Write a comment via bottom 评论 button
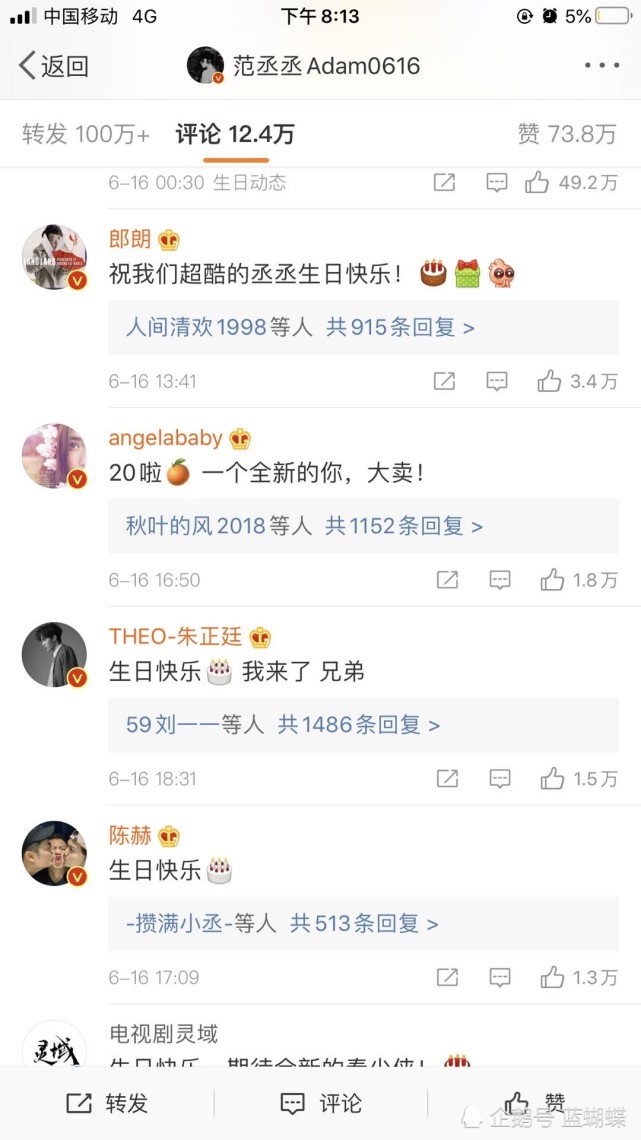Screen dimensions: 641x1140 click(x=320, y=1103)
